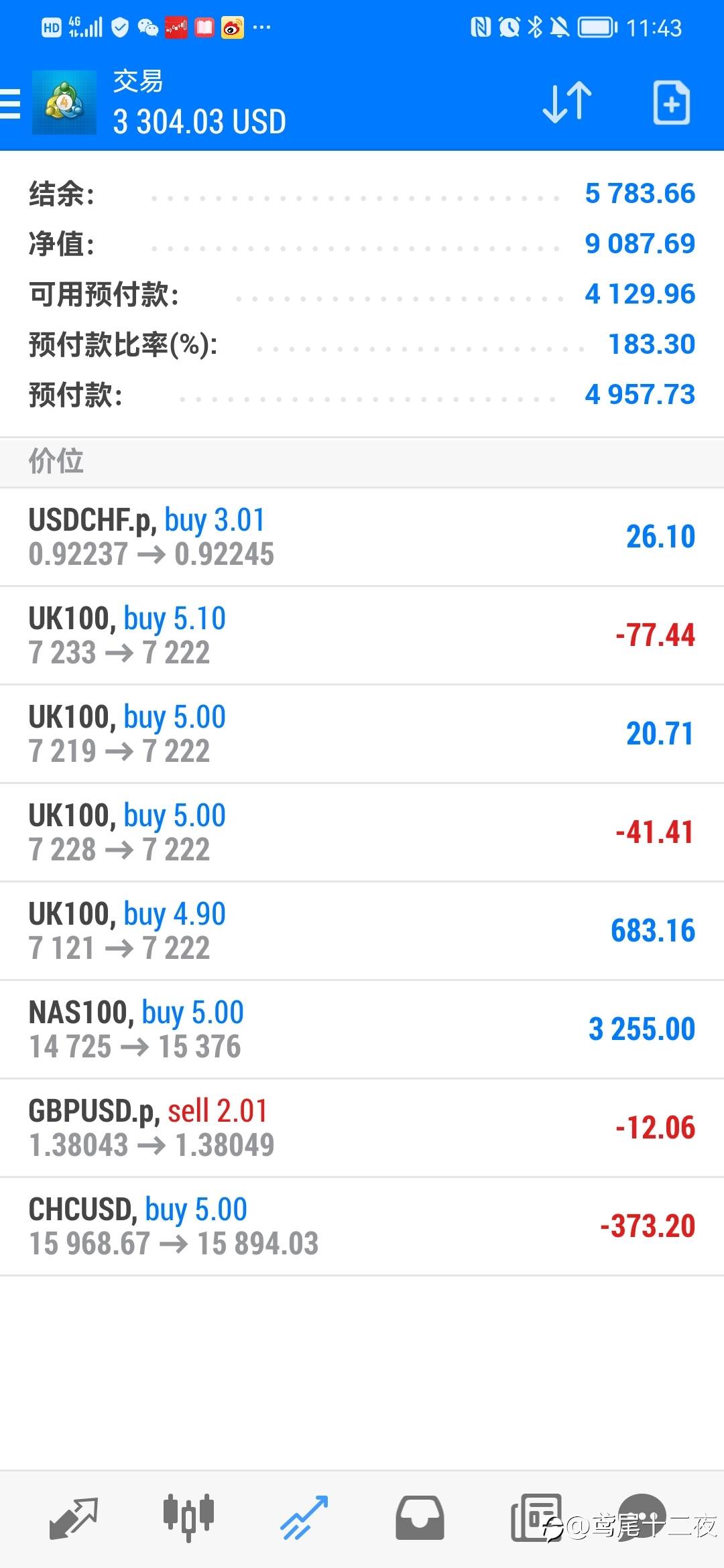724x1568 pixels.
Task: Open the UK100 position opened at 7 228
Action: click(x=362, y=832)
